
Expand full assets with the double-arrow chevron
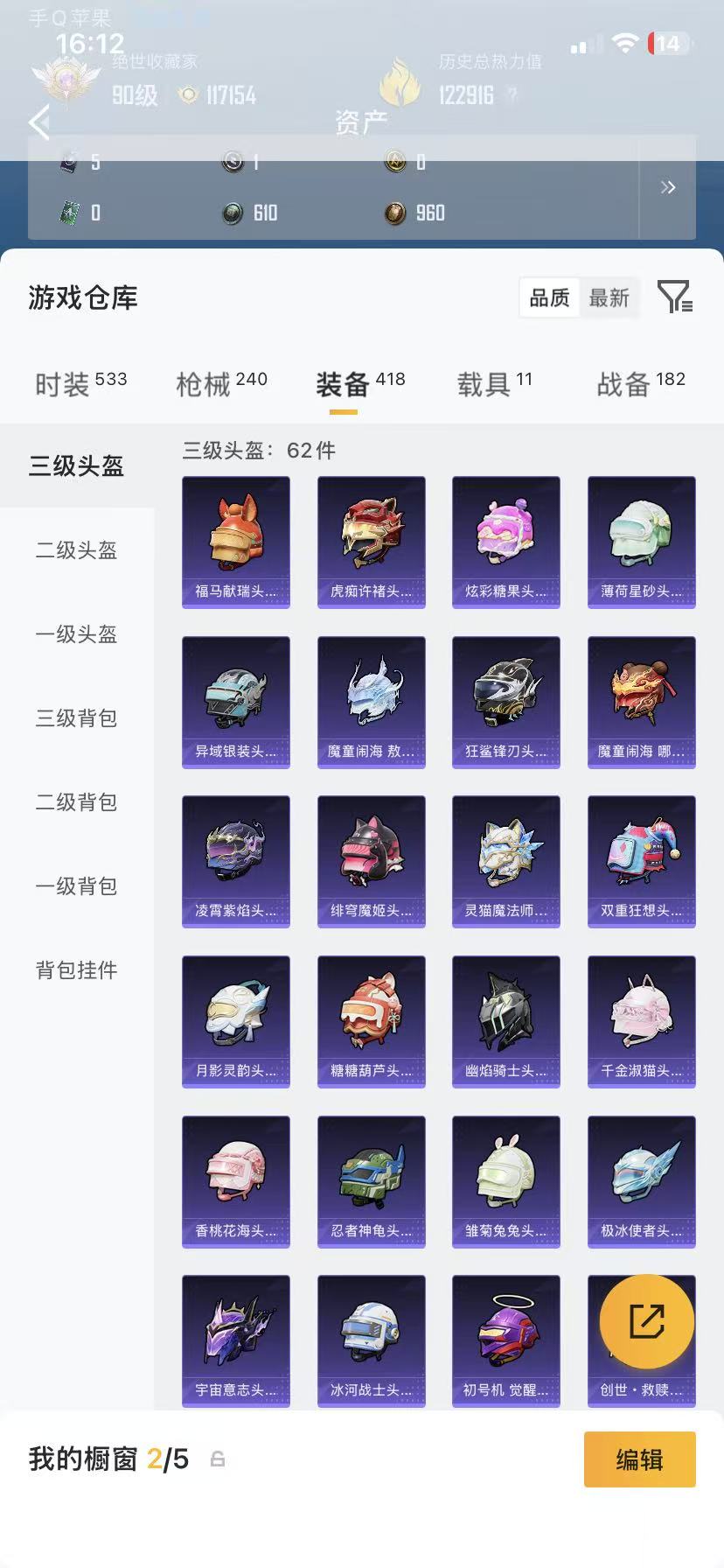[668, 187]
